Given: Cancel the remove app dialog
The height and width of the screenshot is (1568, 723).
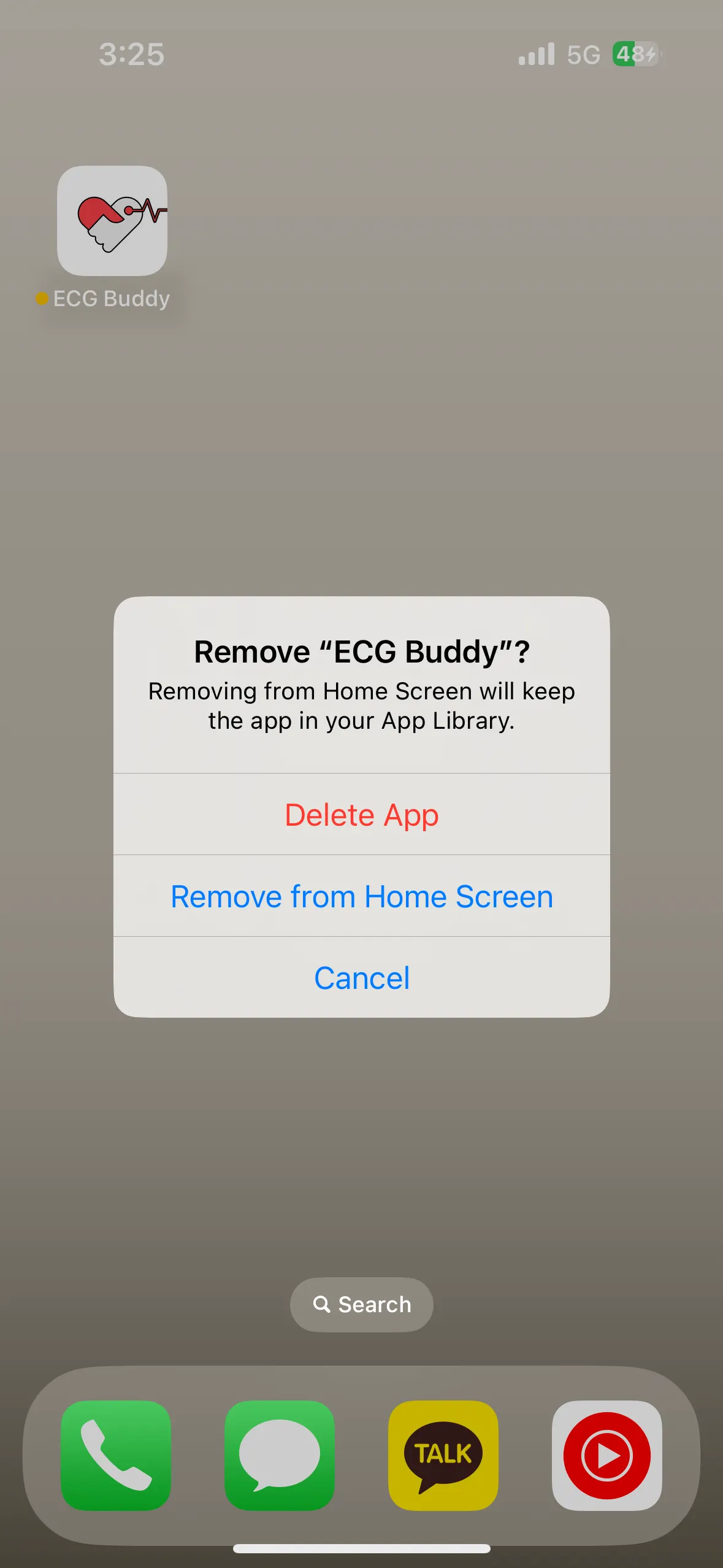Looking at the screenshot, I should (361, 978).
